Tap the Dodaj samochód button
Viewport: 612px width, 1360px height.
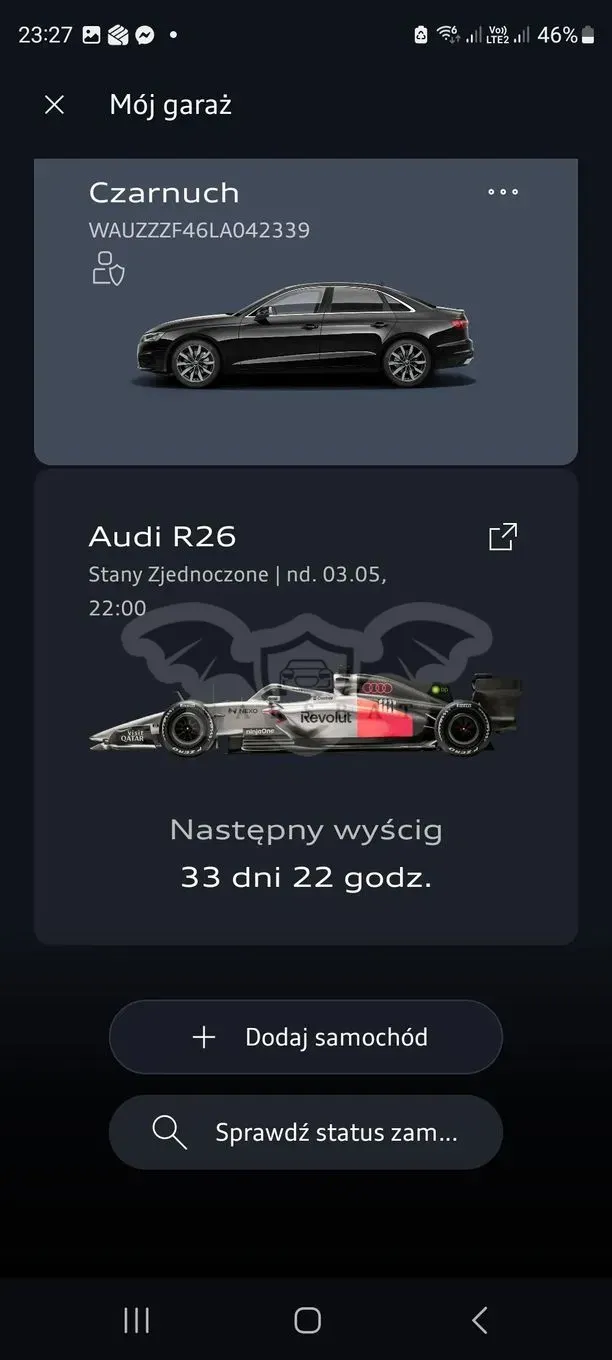point(306,1037)
